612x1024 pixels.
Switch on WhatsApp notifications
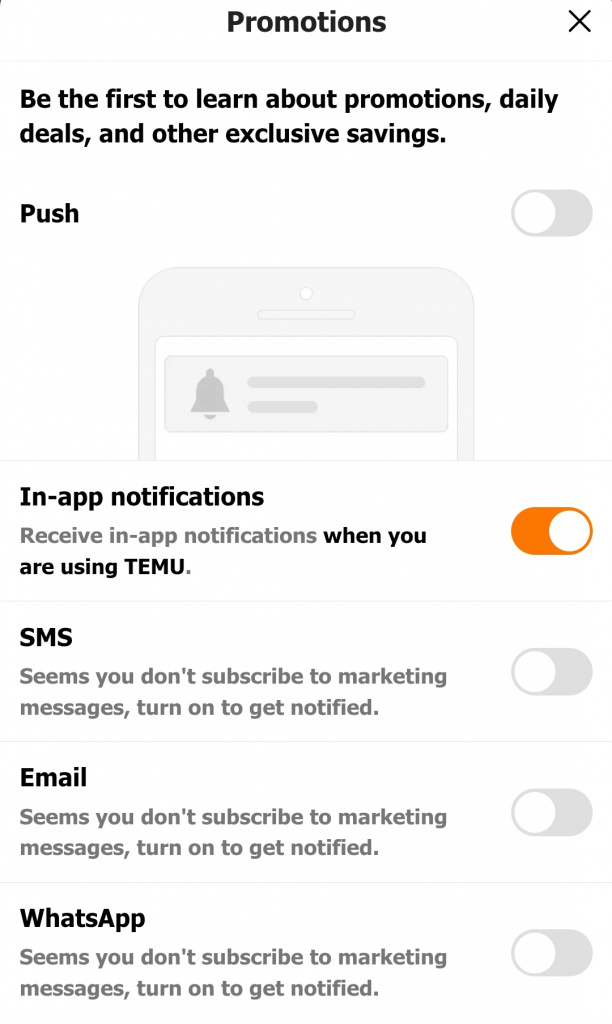point(551,952)
